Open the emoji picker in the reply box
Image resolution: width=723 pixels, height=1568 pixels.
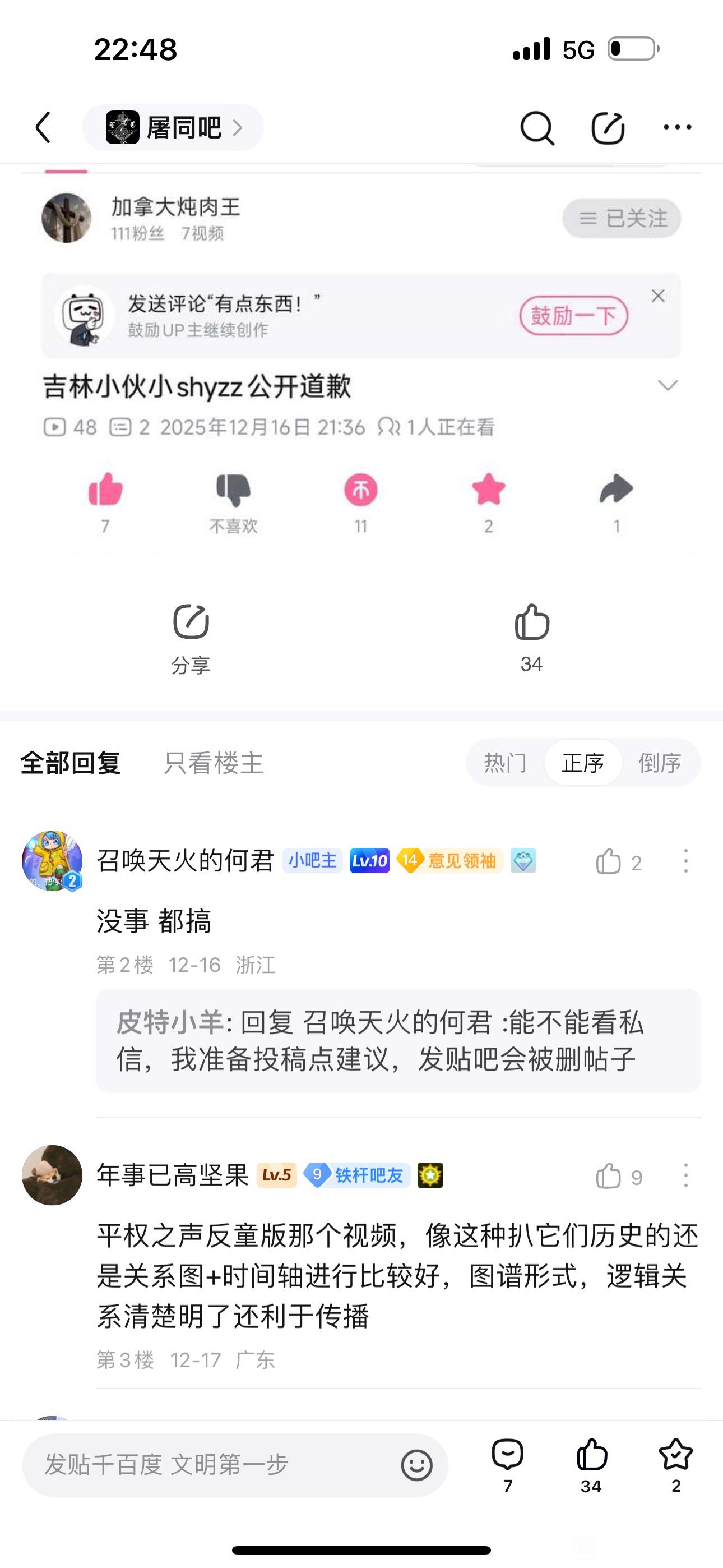pyautogui.click(x=417, y=1465)
